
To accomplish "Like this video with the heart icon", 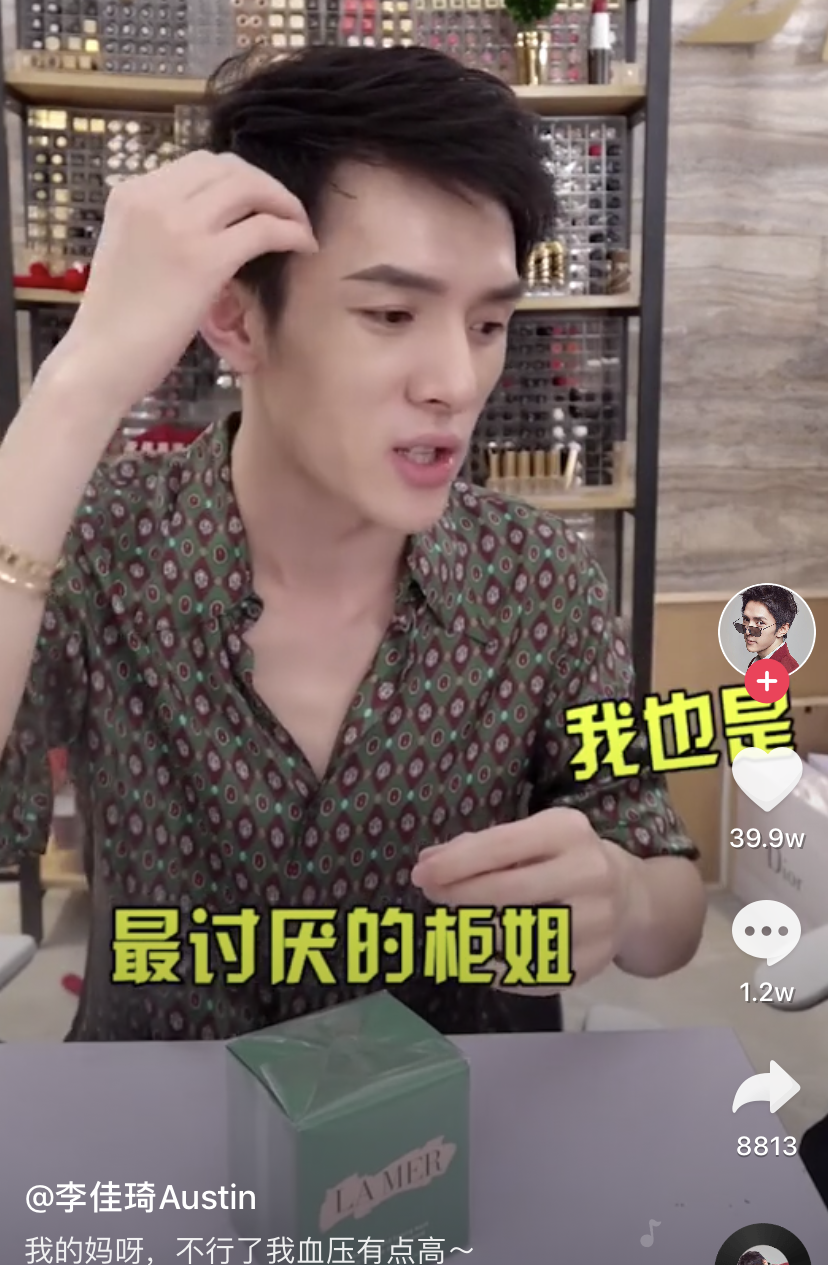I will (x=767, y=779).
